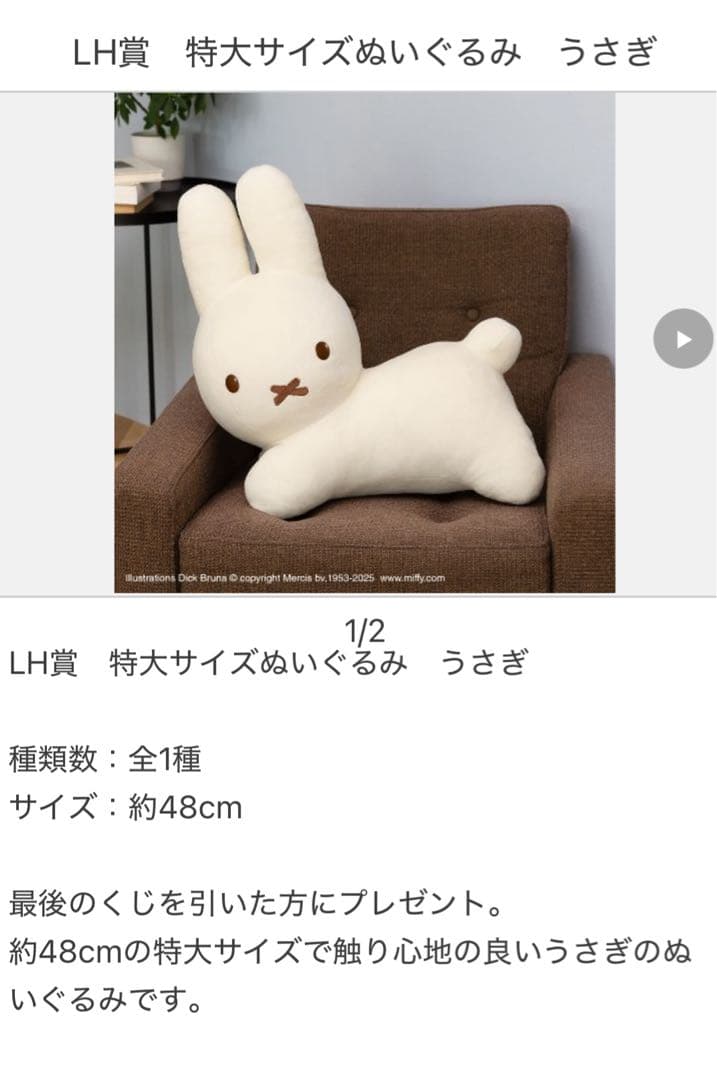The height and width of the screenshot is (1080, 717).
Task: Go to the next product image
Action: [x=683, y=339]
